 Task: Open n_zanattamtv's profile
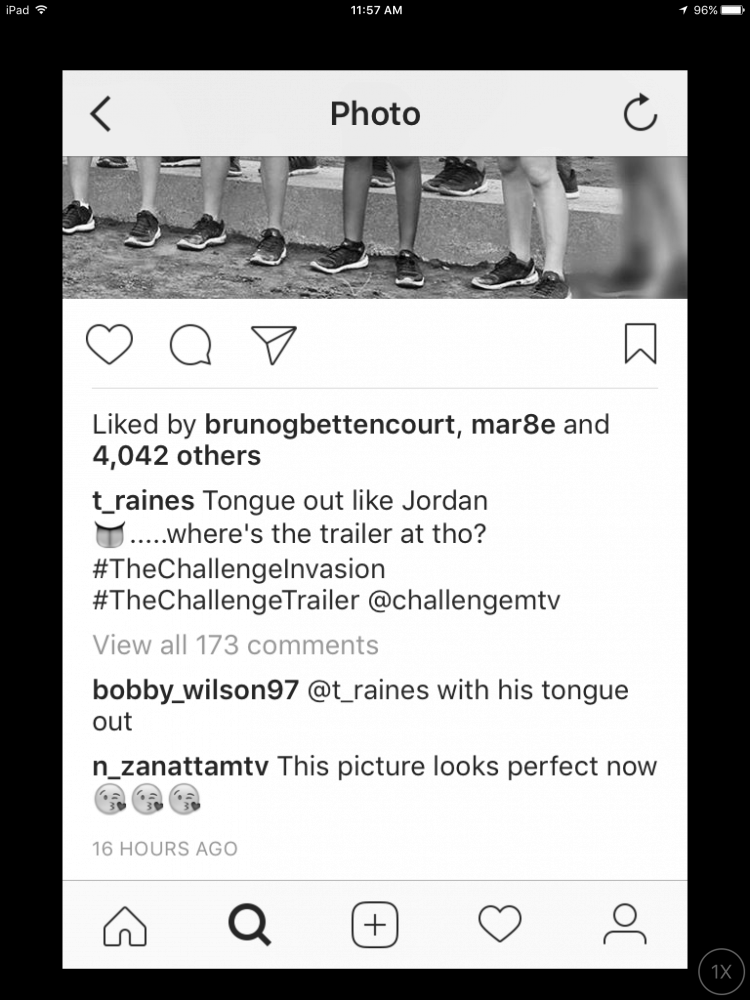click(180, 767)
